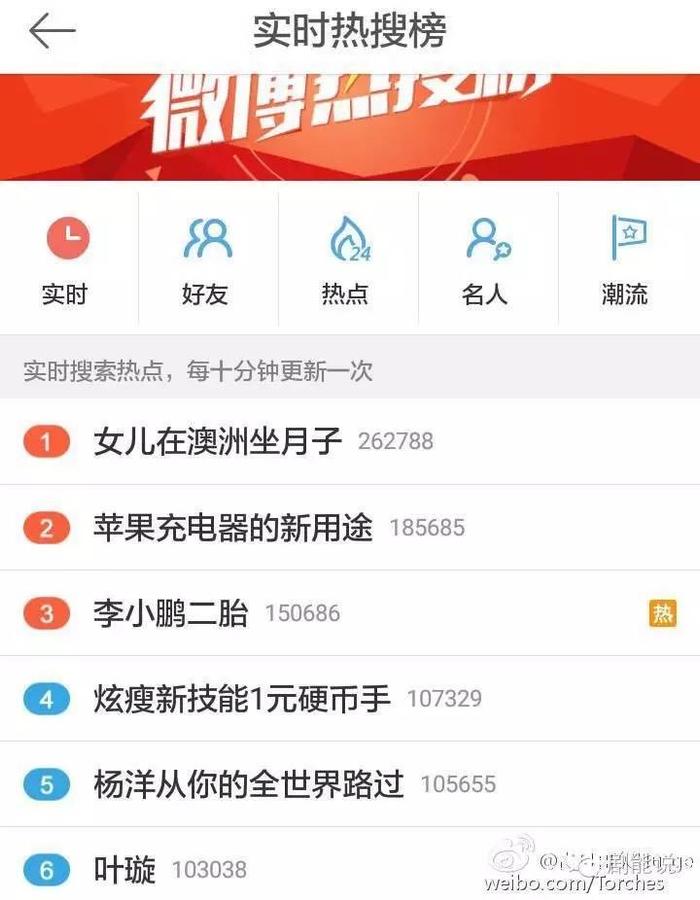This screenshot has height=900, width=700.
Task: View the 李小鹏二胎 topic
Action: pyautogui.click(x=170, y=613)
